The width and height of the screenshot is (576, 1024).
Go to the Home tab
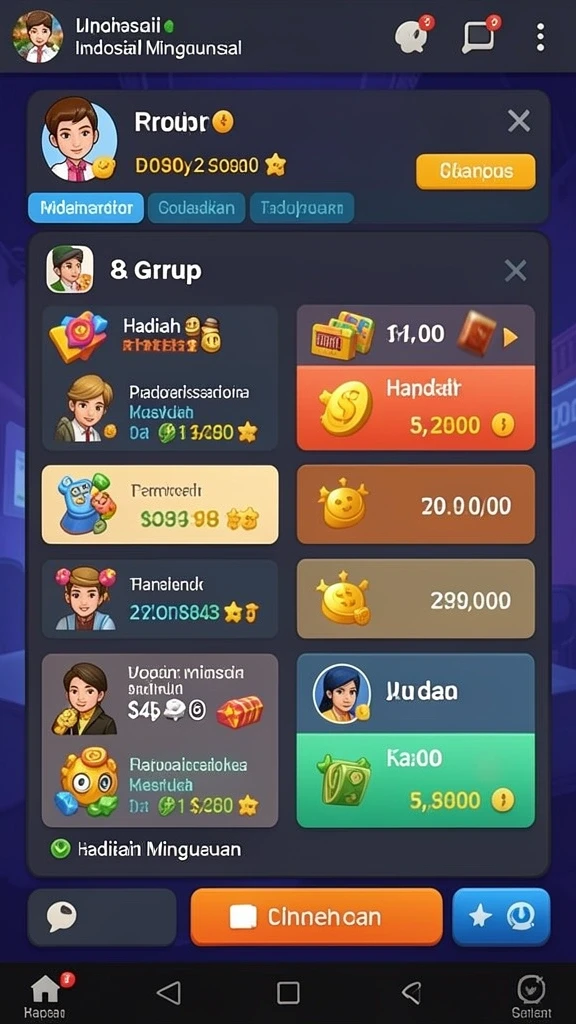[x=46, y=996]
